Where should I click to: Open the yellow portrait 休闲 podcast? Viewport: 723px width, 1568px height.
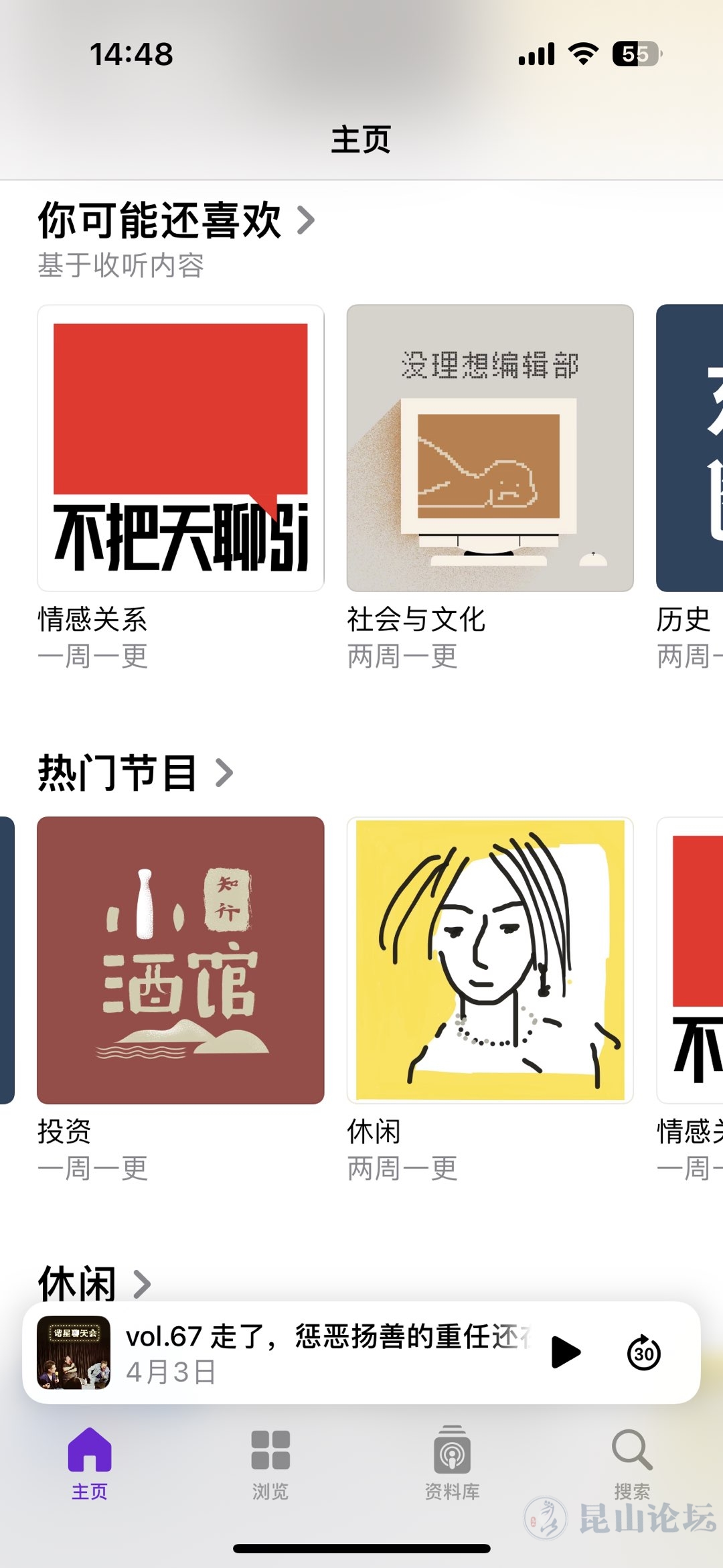[x=490, y=960]
